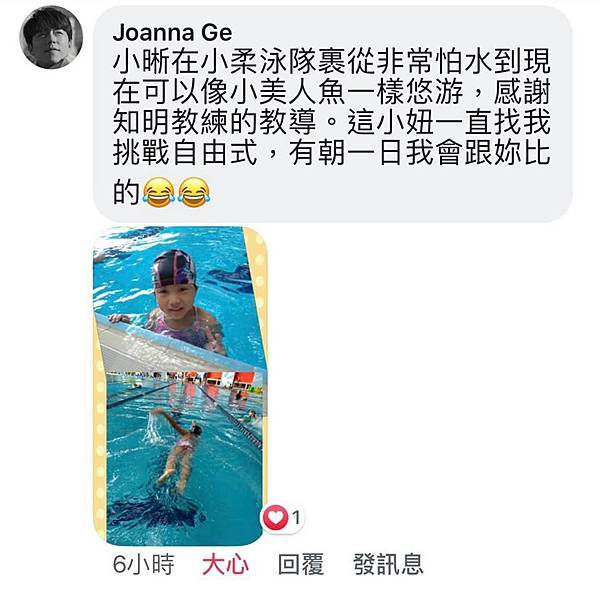The height and width of the screenshot is (596, 600).
Task: Reply to Joanna Ge's comment via 回覆
Action: pos(300,565)
